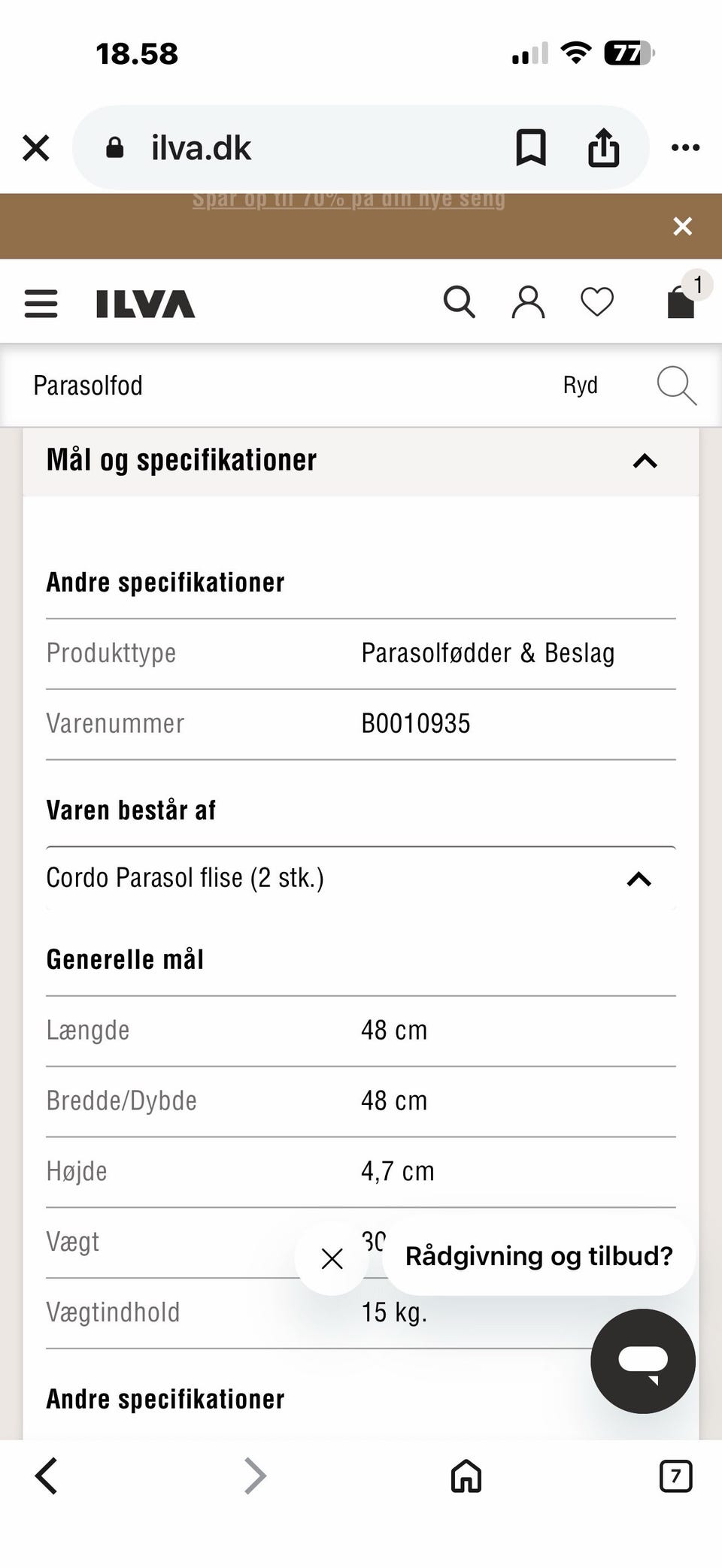Dismiss the brown promo banner
The image size is (722, 1568).
click(682, 226)
